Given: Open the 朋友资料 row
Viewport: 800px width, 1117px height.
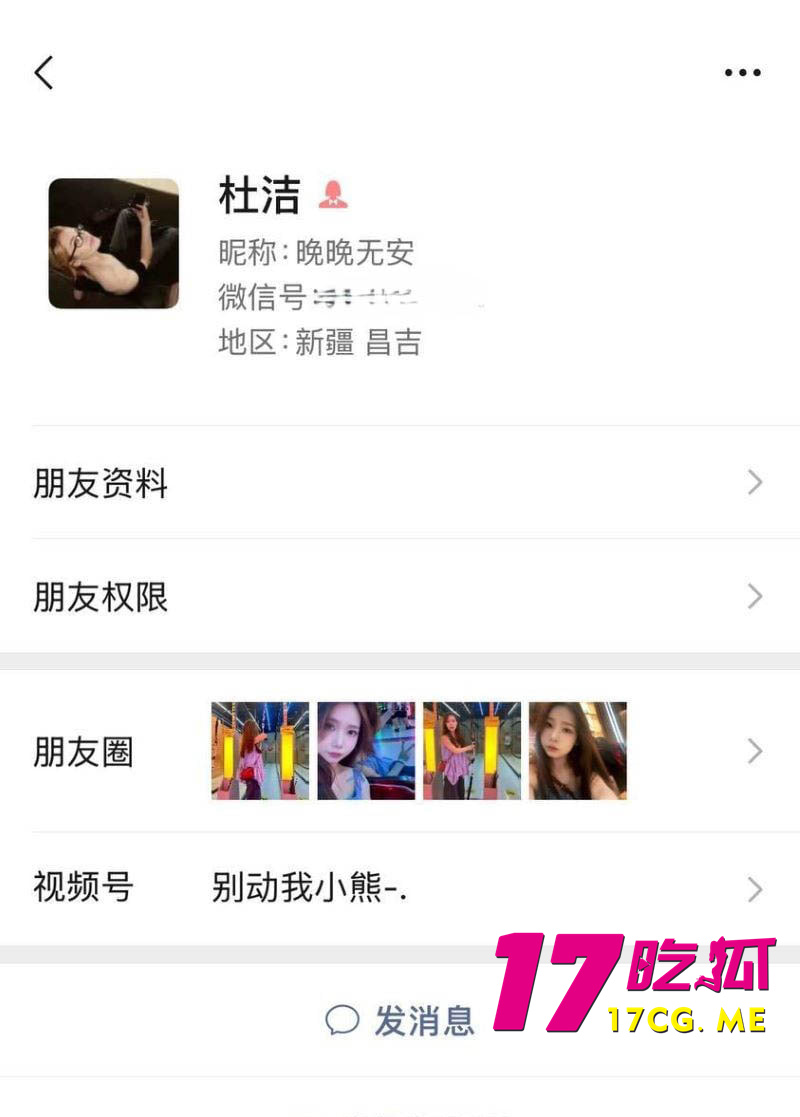Looking at the screenshot, I should (x=400, y=484).
